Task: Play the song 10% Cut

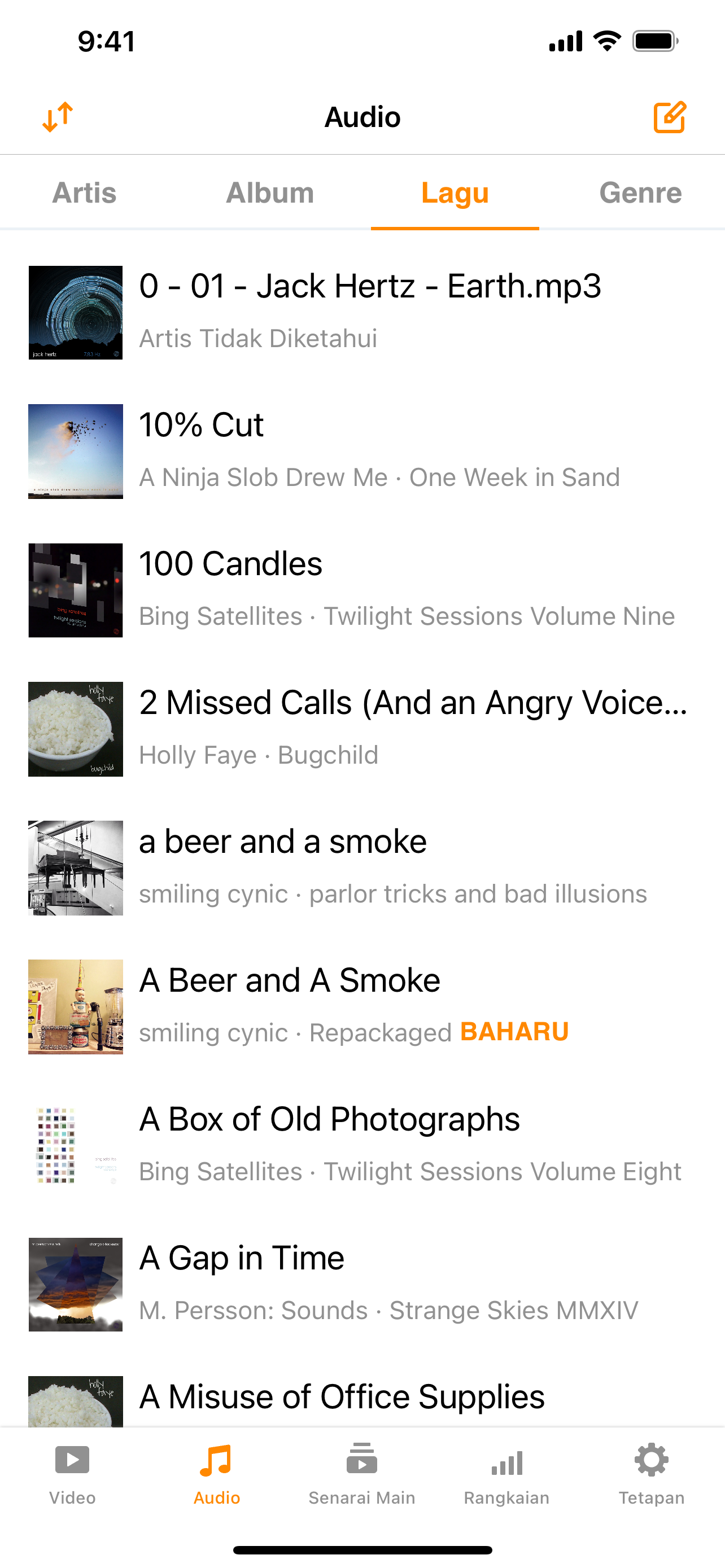Action: [362, 450]
